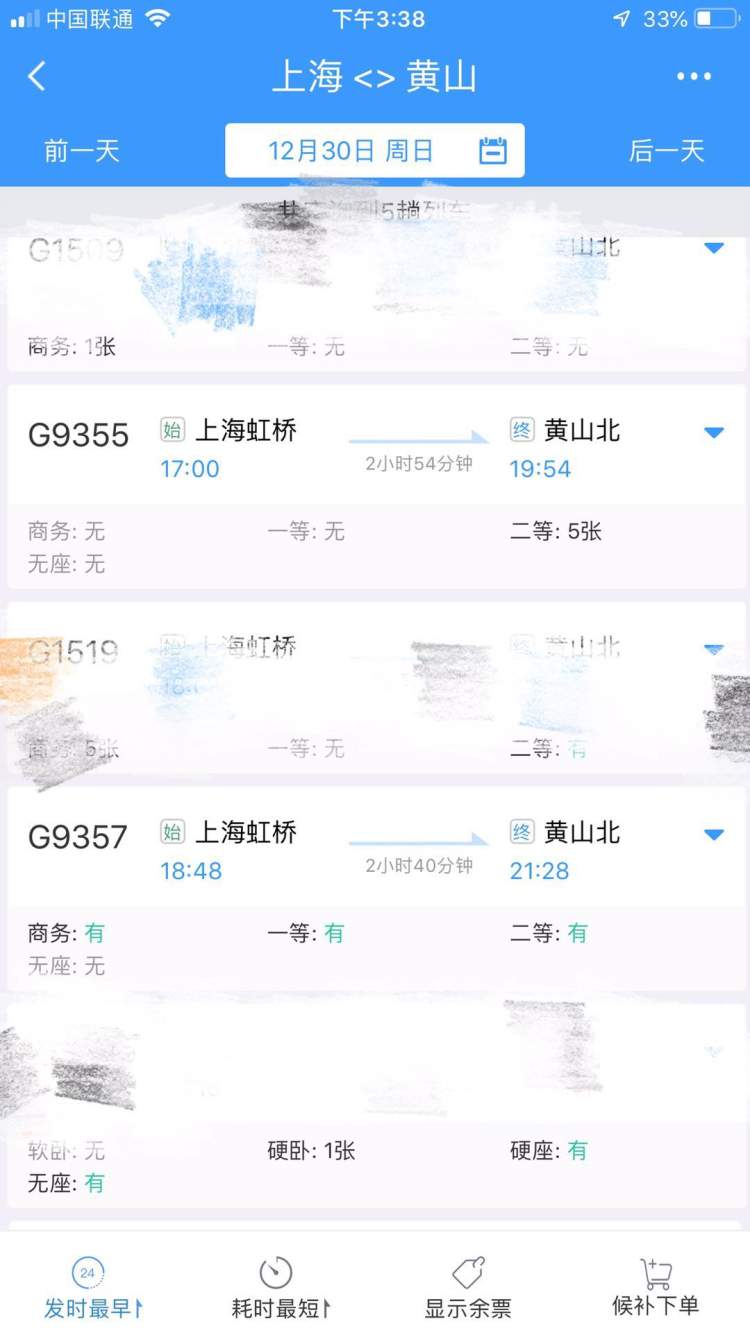Open 候补下单 waitlist order
The height and width of the screenshot is (1333, 750).
coord(655,1288)
